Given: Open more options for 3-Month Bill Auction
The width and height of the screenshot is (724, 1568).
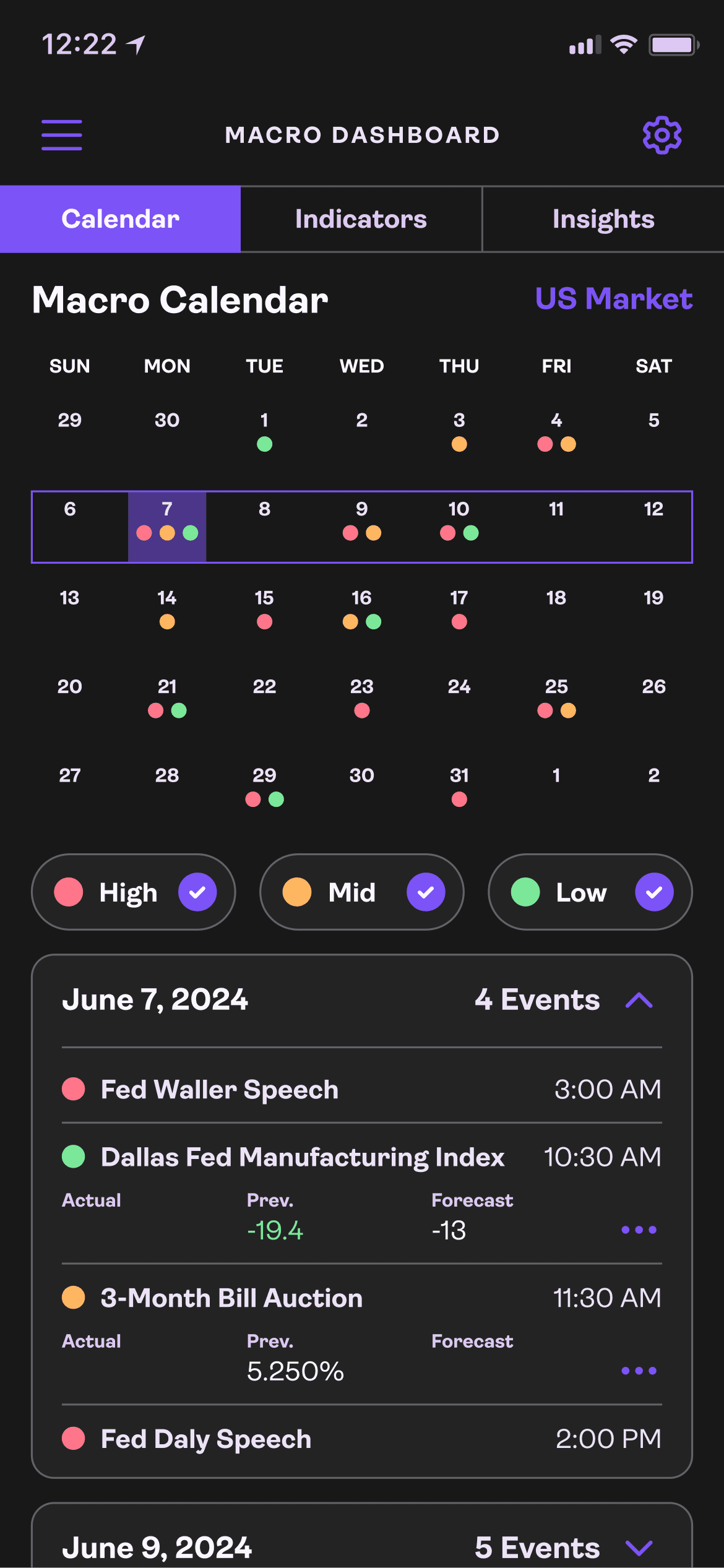Looking at the screenshot, I should coord(639,1371).
